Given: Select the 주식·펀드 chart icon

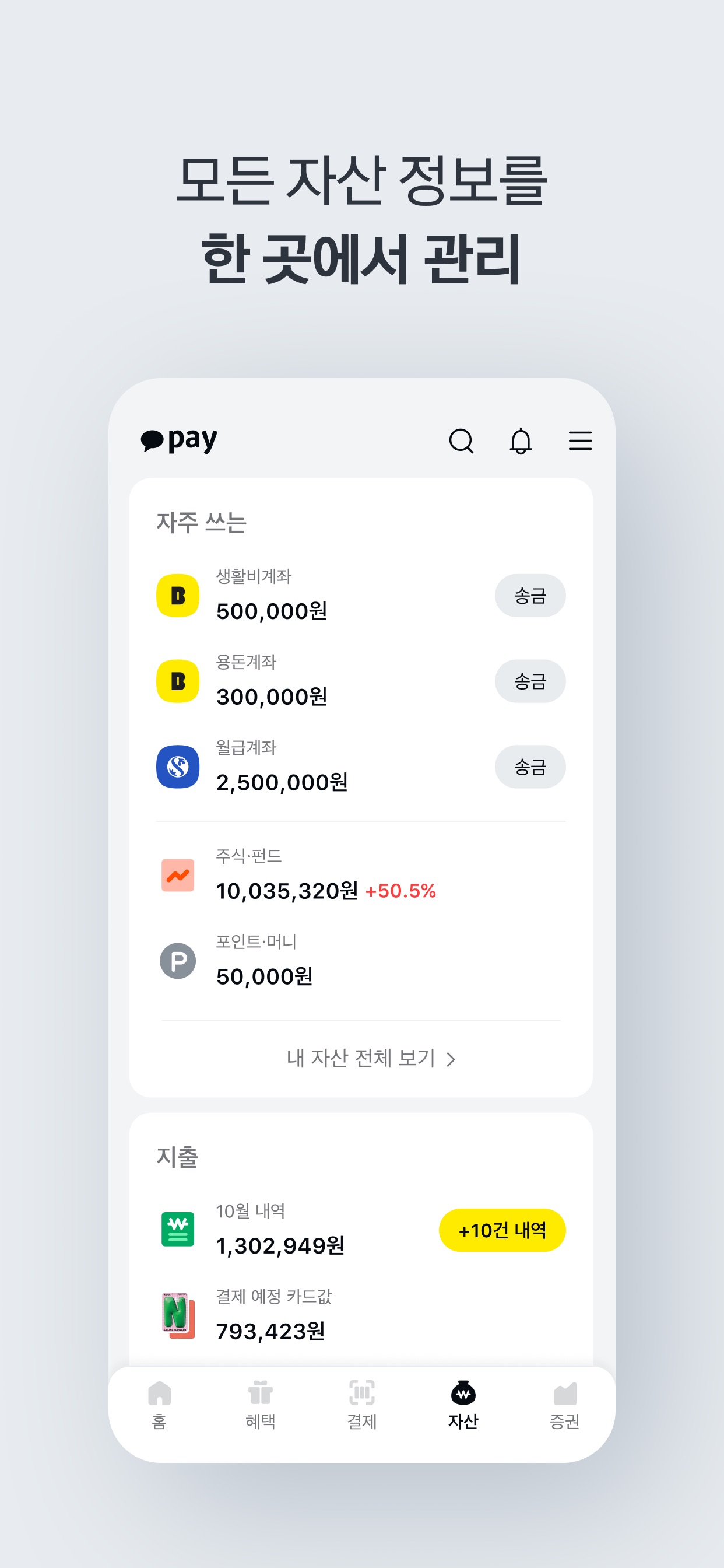Looking at the screenshot, I should [x=178, y=877].
